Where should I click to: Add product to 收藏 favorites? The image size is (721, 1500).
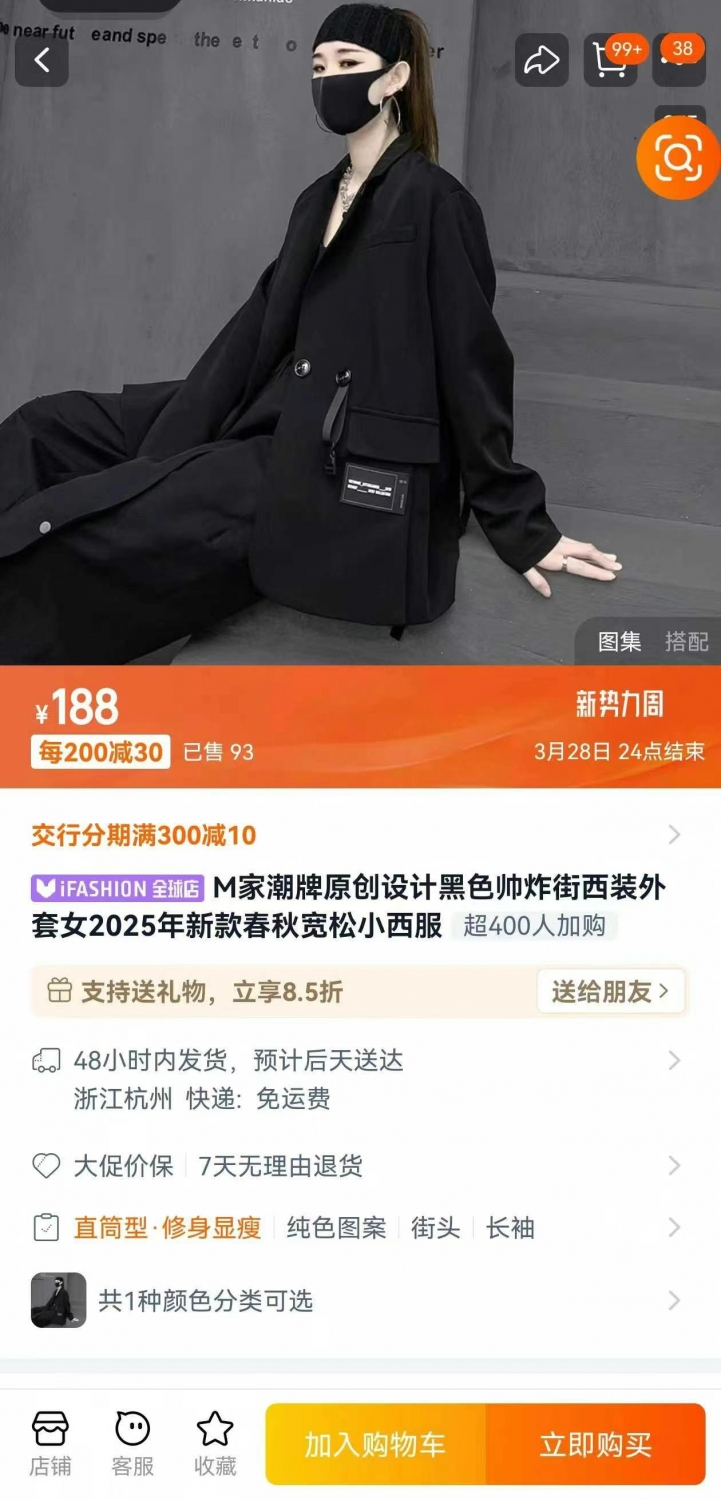[x=215, y=1444]
